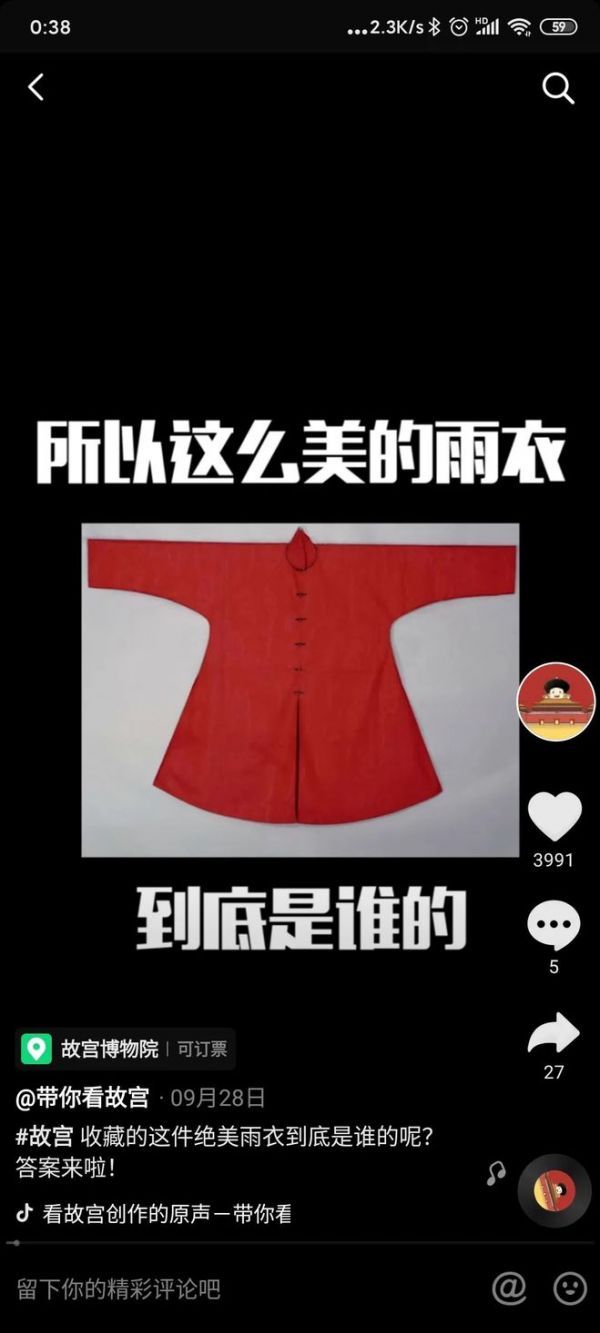
Task: Open the comments bubble icon
Action: point(554,926)
